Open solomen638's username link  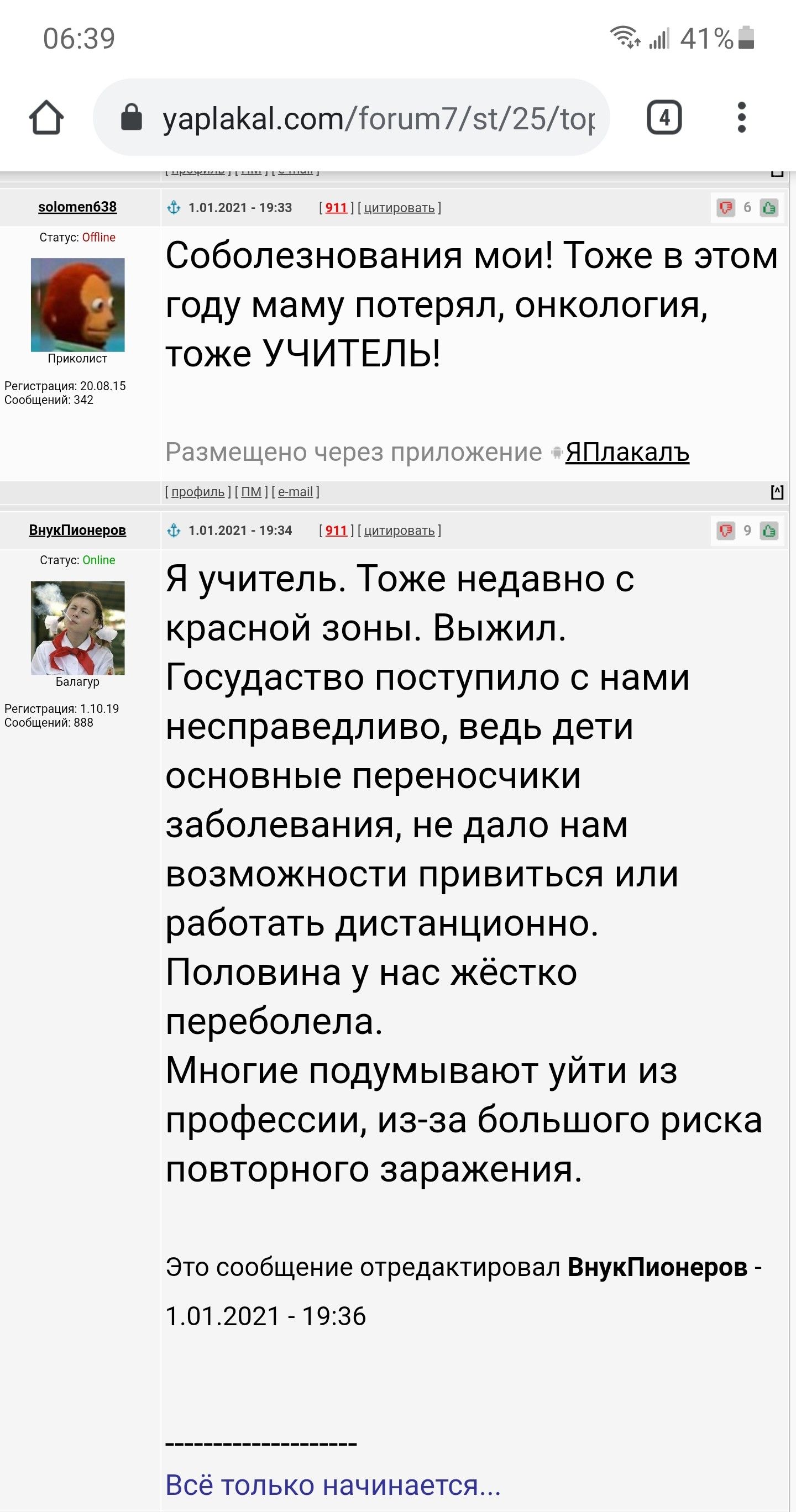77,207
